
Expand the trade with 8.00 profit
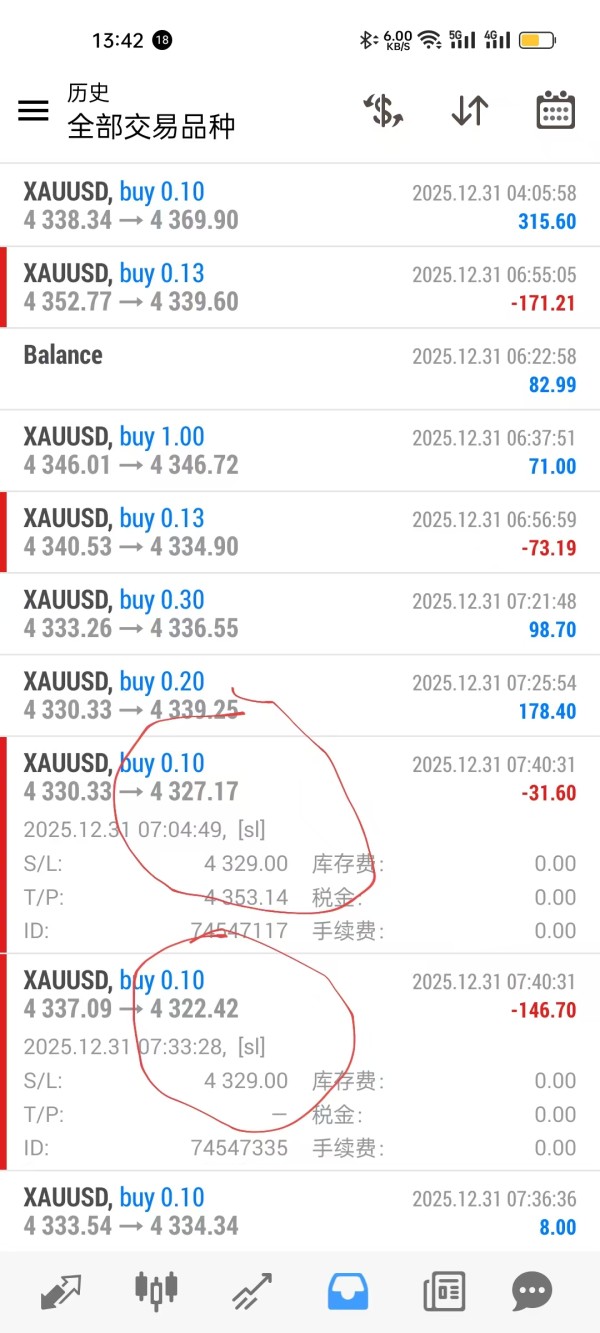coord(300,1211)
